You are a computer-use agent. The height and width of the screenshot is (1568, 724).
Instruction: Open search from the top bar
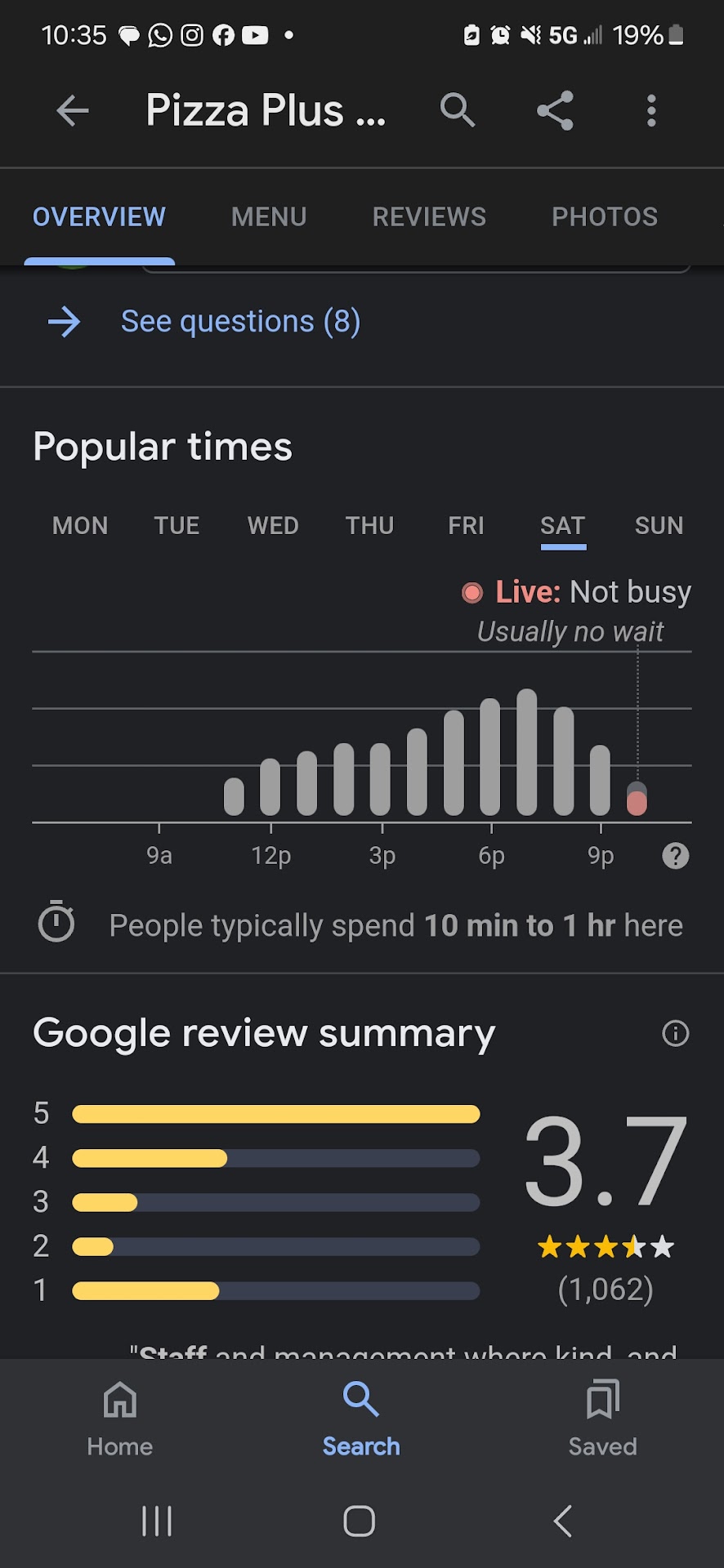click(457, 110)
